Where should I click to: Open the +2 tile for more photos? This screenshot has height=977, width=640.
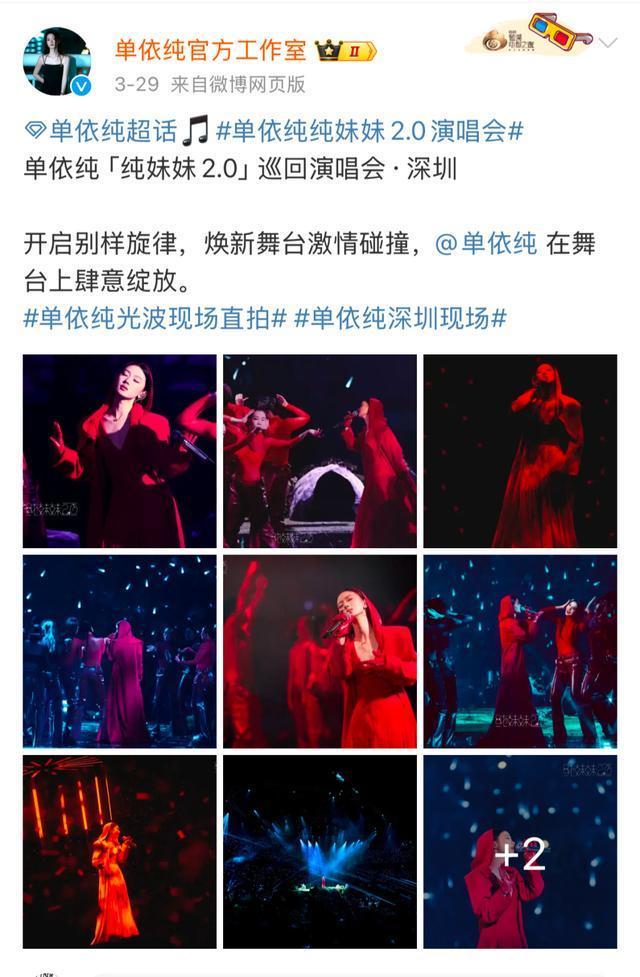[520, 851]
